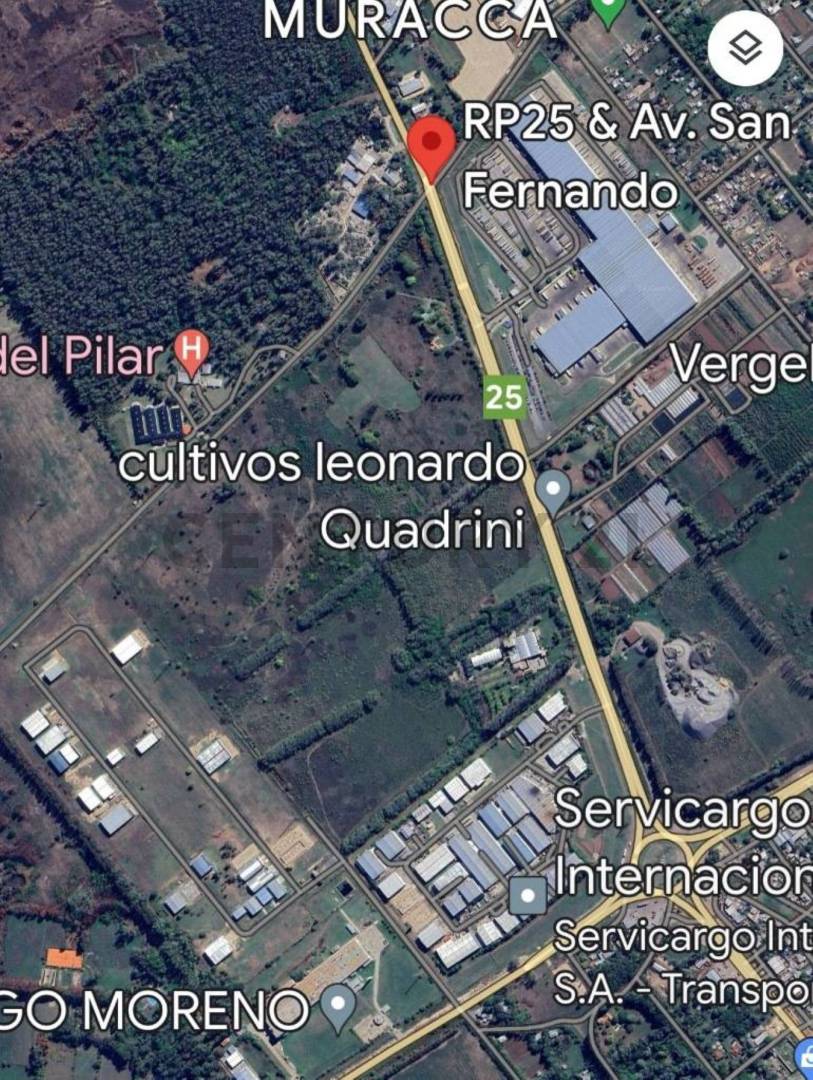
Task: Select the Servicargo Internacional place marker
Action: click(527, 895)
